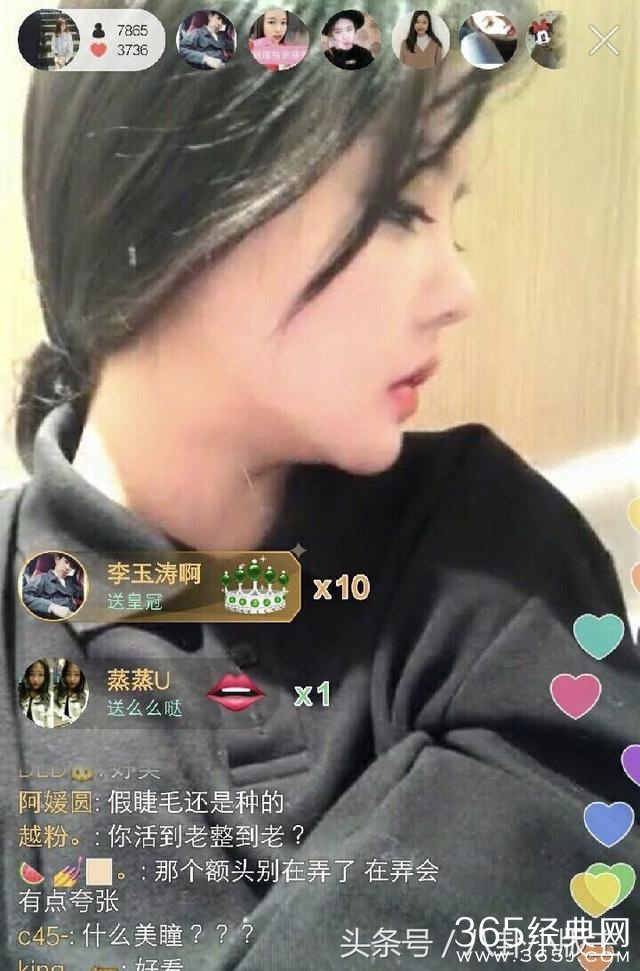The width and height of the screenshot is (640, 971).
Task: View the first viewer avatar beside host info
Action: click(x=206, y=40)
